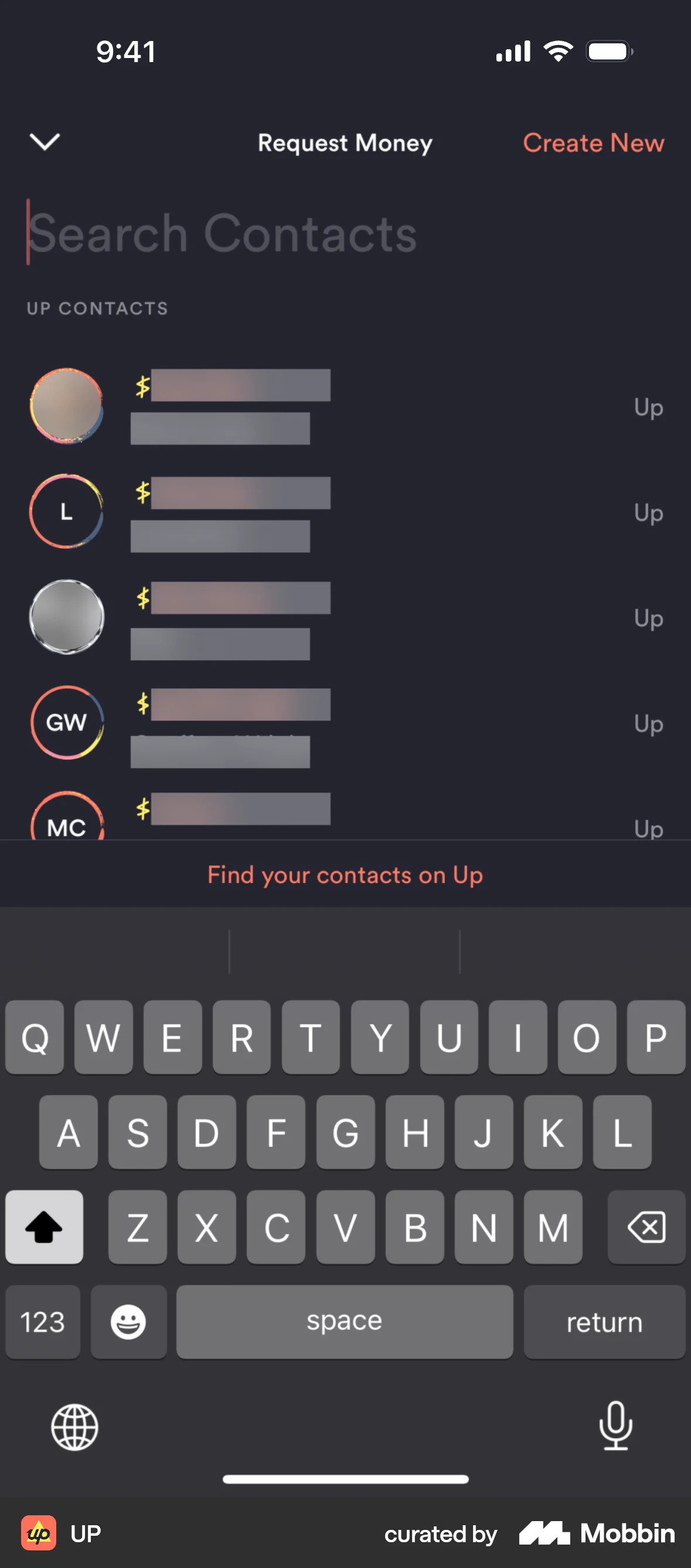Screen dimensions: 691x1568
Task: Switch to the 123 numeric keyboard
Action: tap(42, 1321)
